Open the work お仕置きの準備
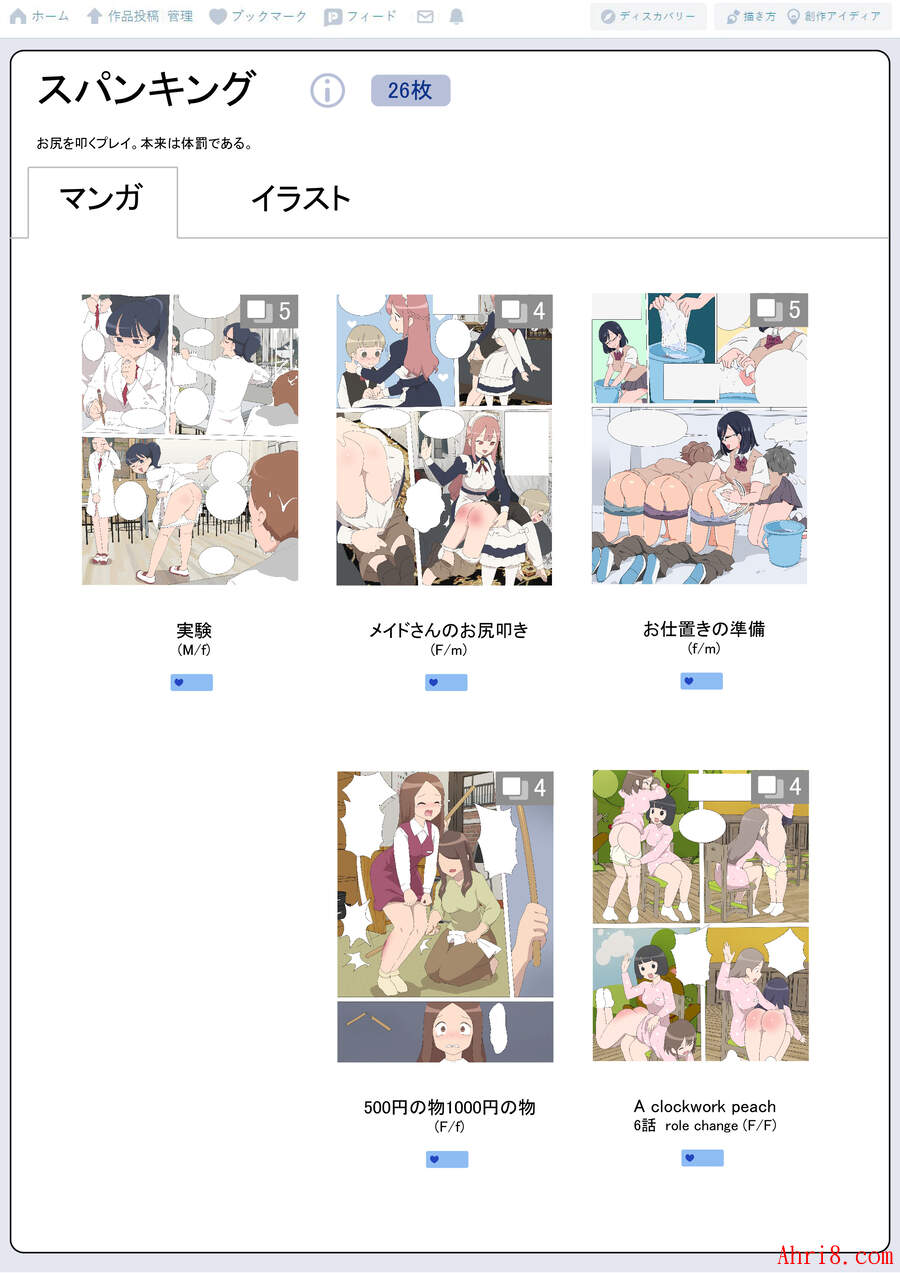This screenshot has width=900, height=1273. [699, 439]
